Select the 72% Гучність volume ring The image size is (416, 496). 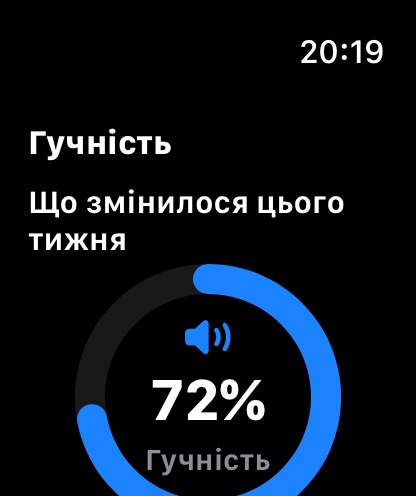coord(208,380)
